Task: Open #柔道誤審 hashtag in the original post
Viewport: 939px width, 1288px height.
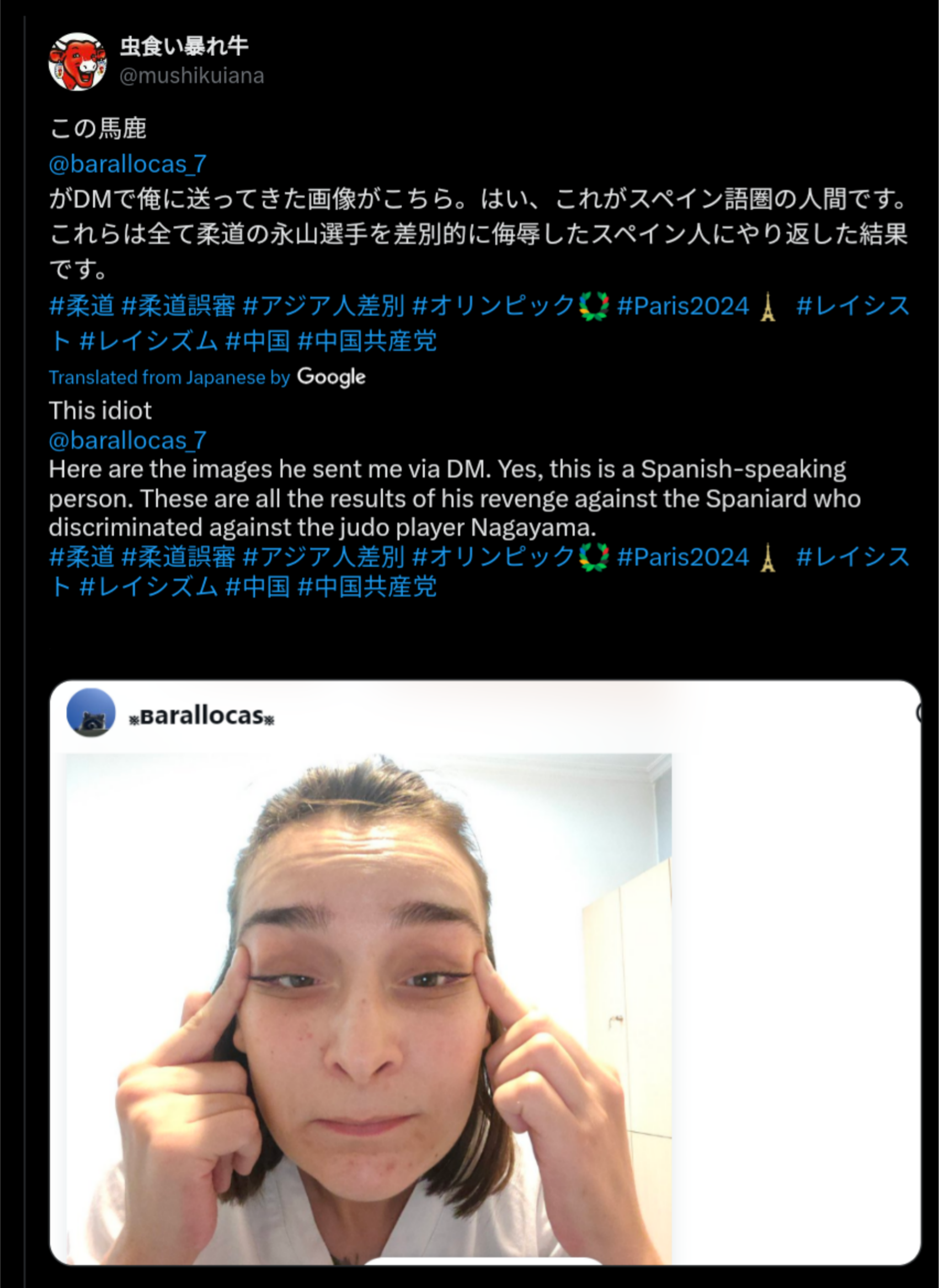Action: coord(178,306)
